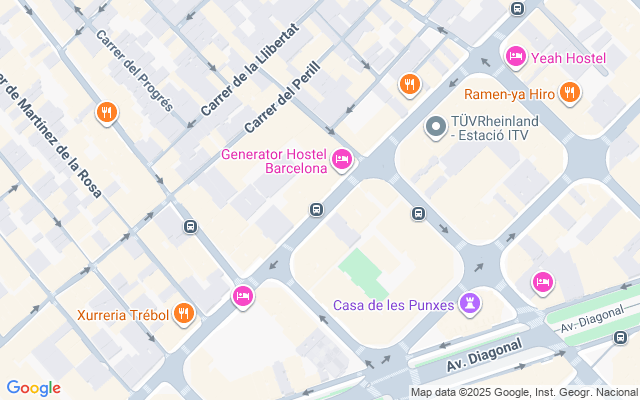The image size is (640, 400).
Task: Open the Xurreria Trébol restaurant pin
Action: pos(184,313)
